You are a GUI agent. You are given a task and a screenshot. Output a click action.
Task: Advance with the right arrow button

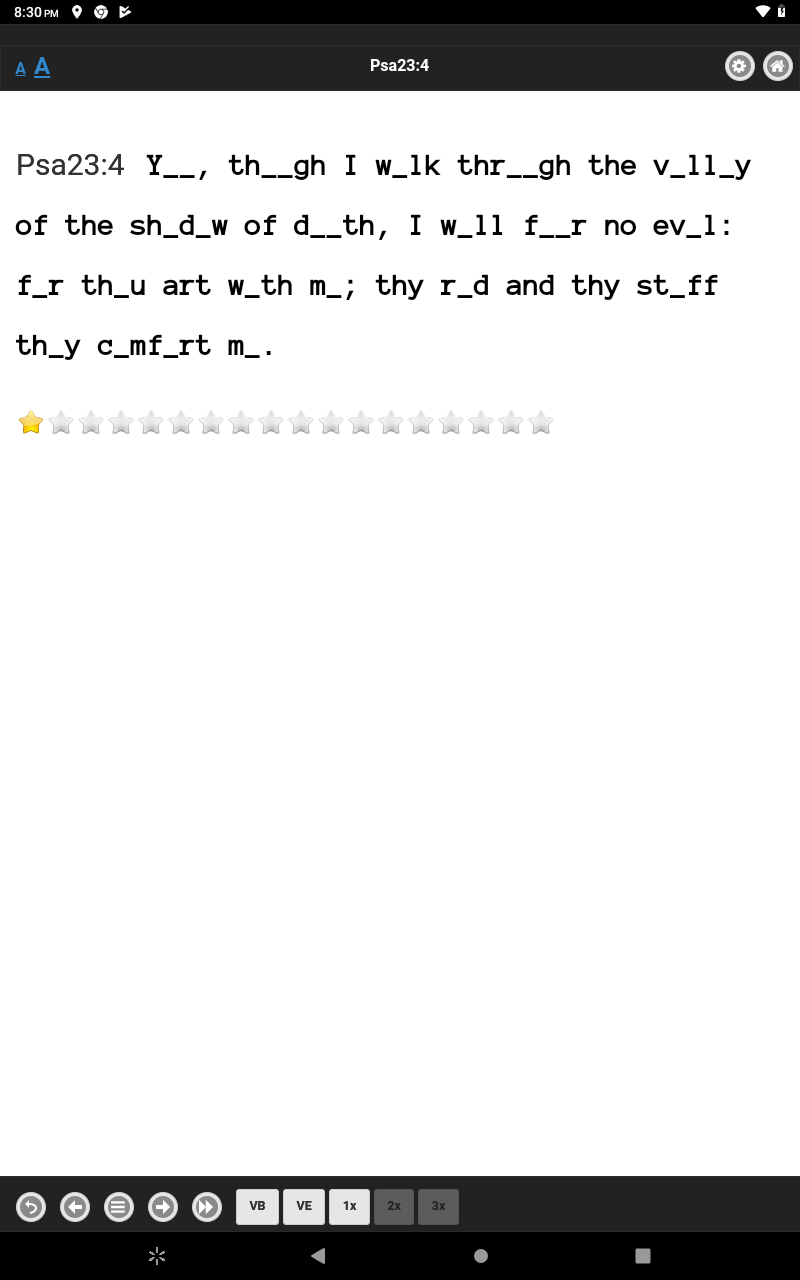[x=163, y=1207]
